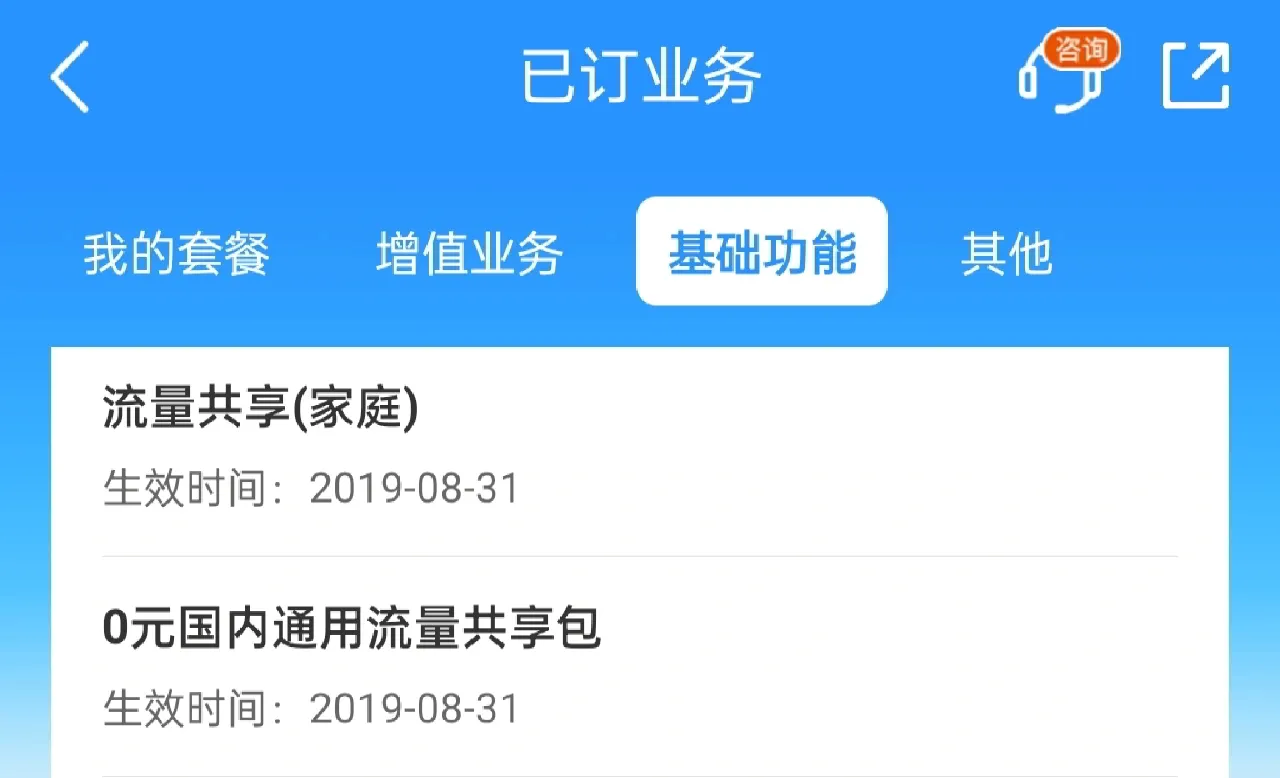Image resolution: width=1280 pixels, height=778 pixels.
Task: Switch to the 我的套餐 tab
Action: 177,253
